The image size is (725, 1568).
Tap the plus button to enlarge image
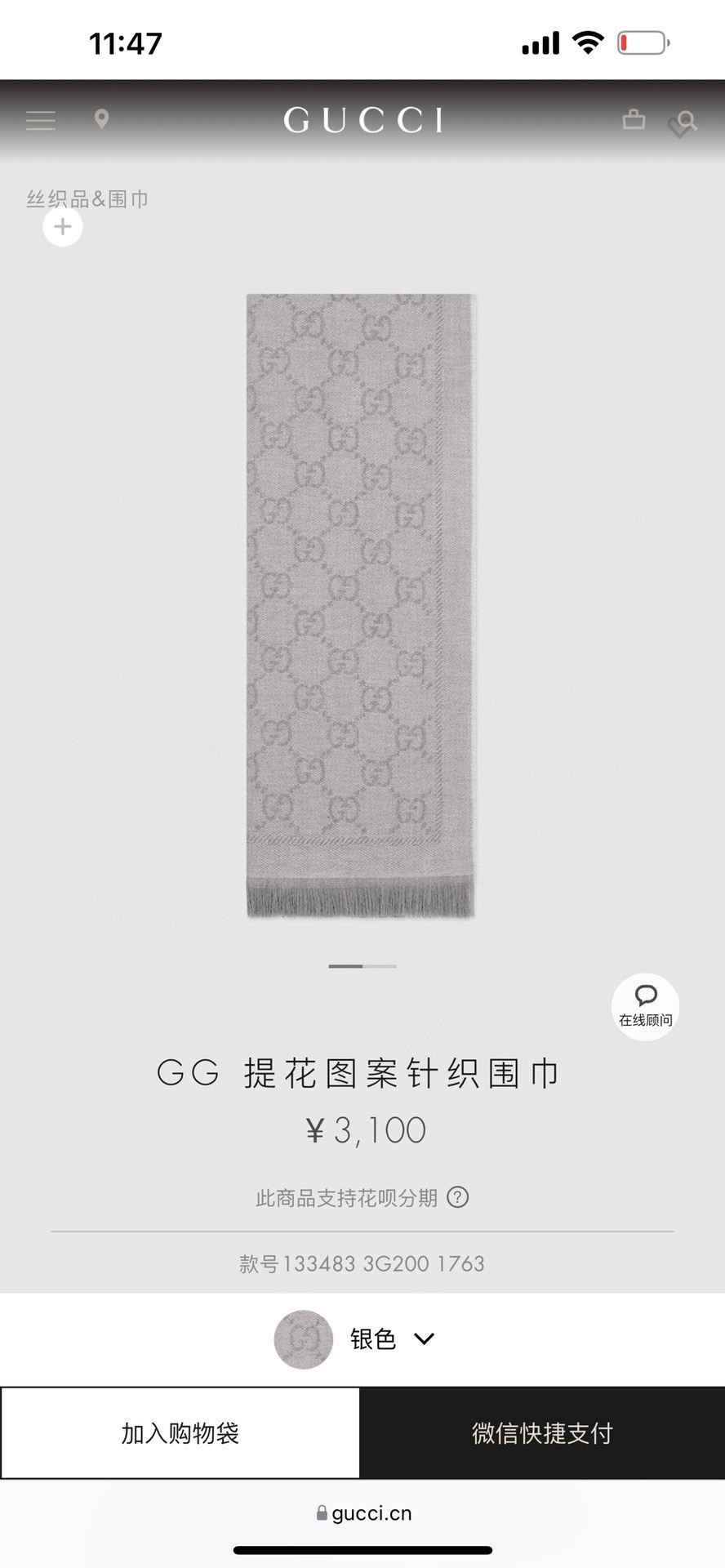click(63, 226)
